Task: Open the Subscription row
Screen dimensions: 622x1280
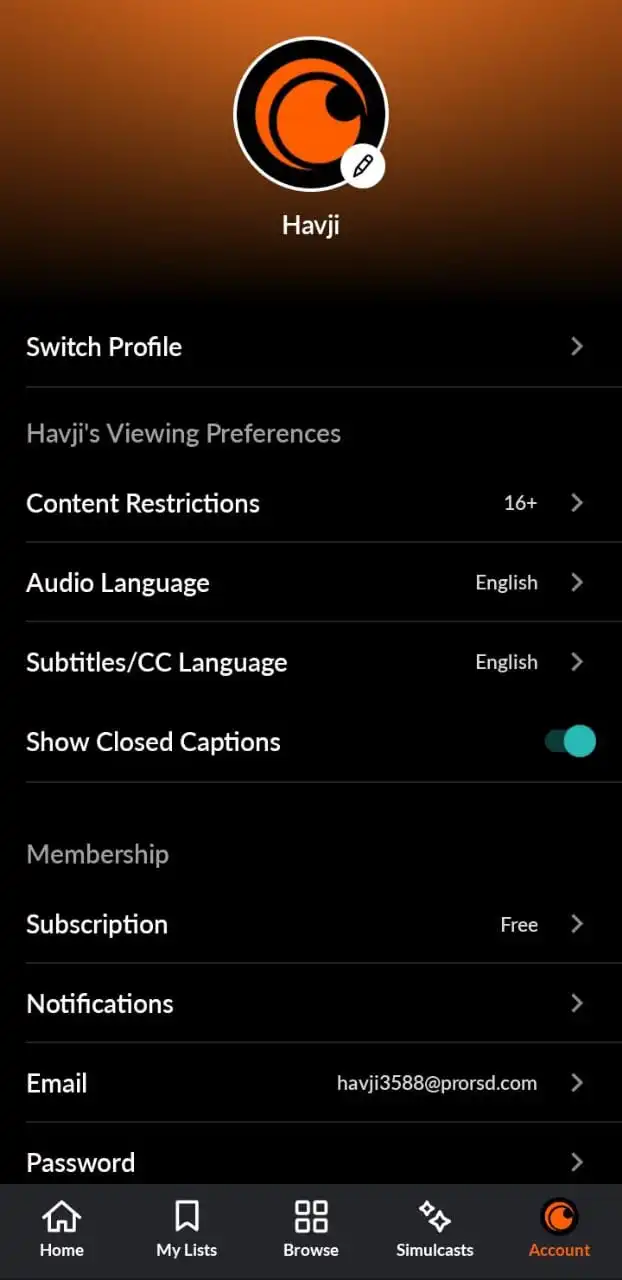Action: 310,925
